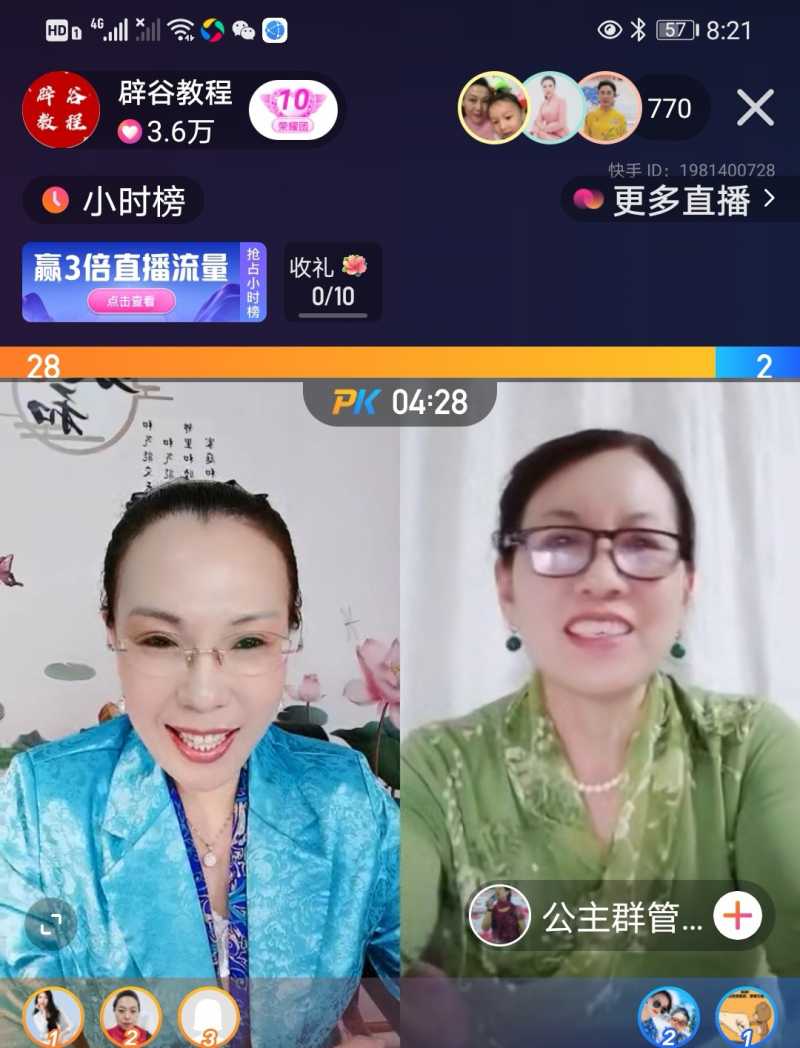Open the 770 viewers list
Viewport: 800px width, 1048px height.
[669, 108]
